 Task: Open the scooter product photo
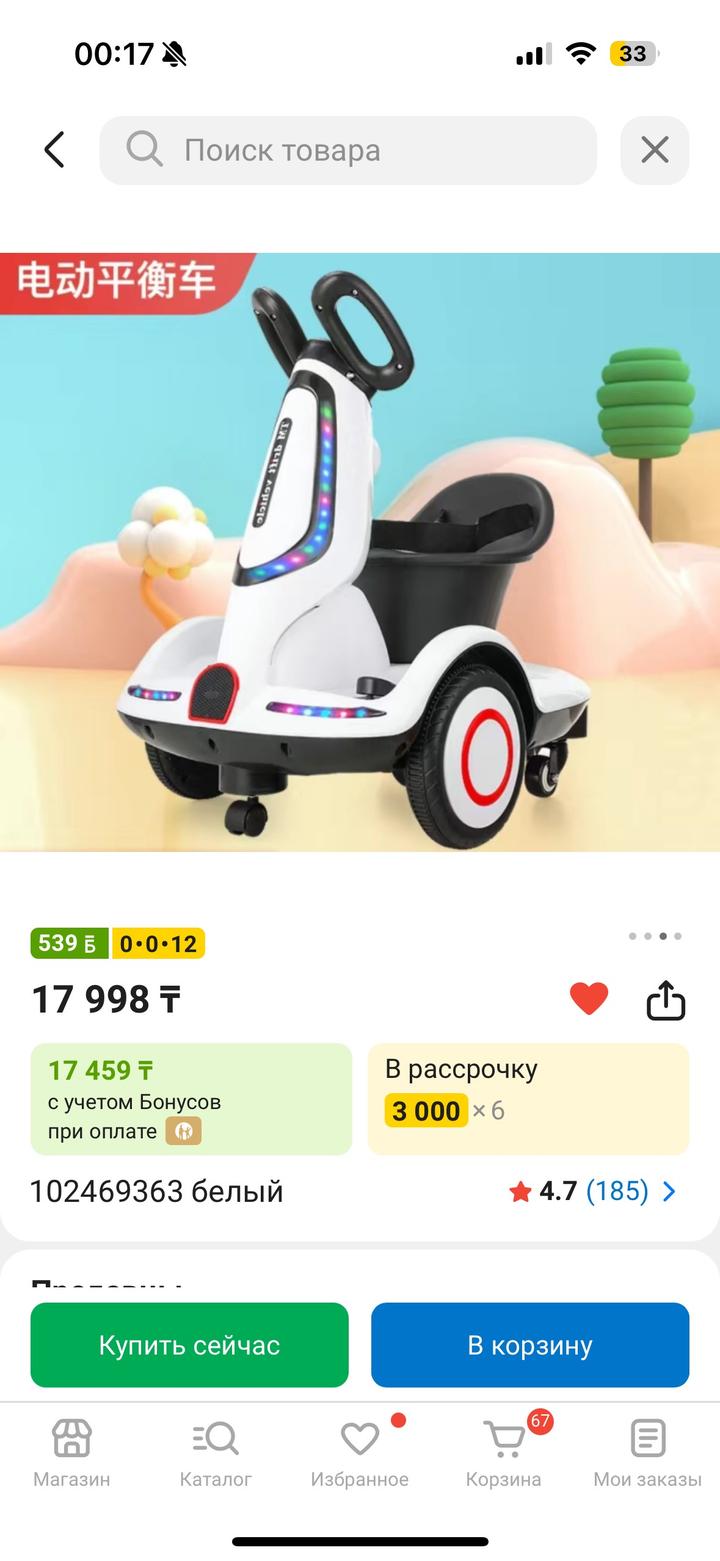click(360, 551)
